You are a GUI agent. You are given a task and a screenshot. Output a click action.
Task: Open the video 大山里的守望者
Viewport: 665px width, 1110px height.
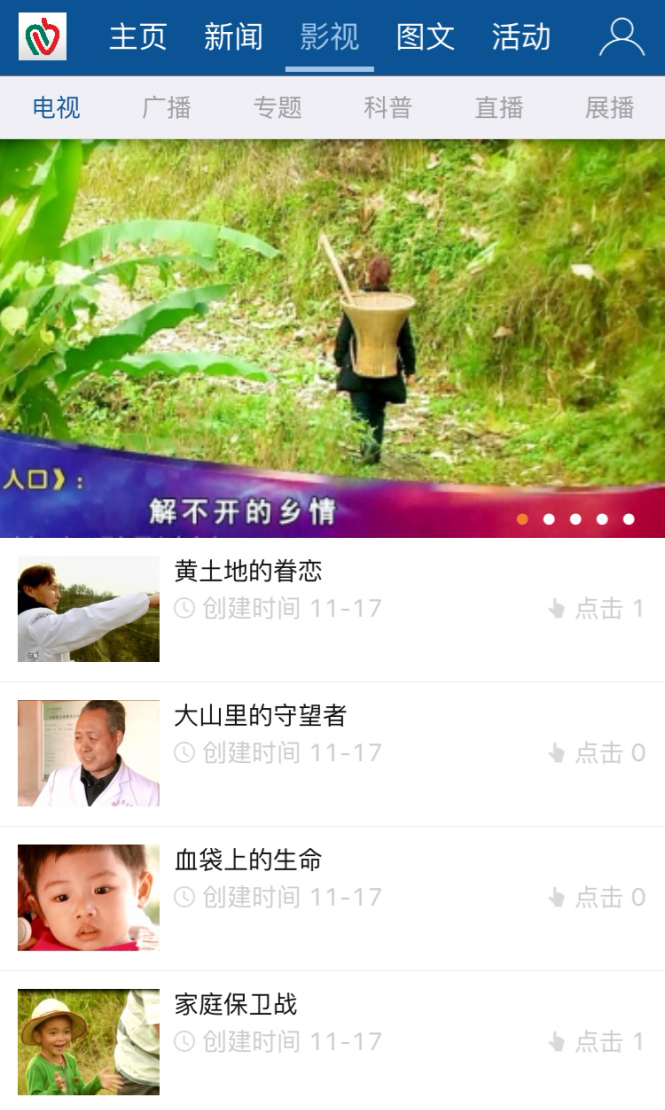tap(260, 716)
